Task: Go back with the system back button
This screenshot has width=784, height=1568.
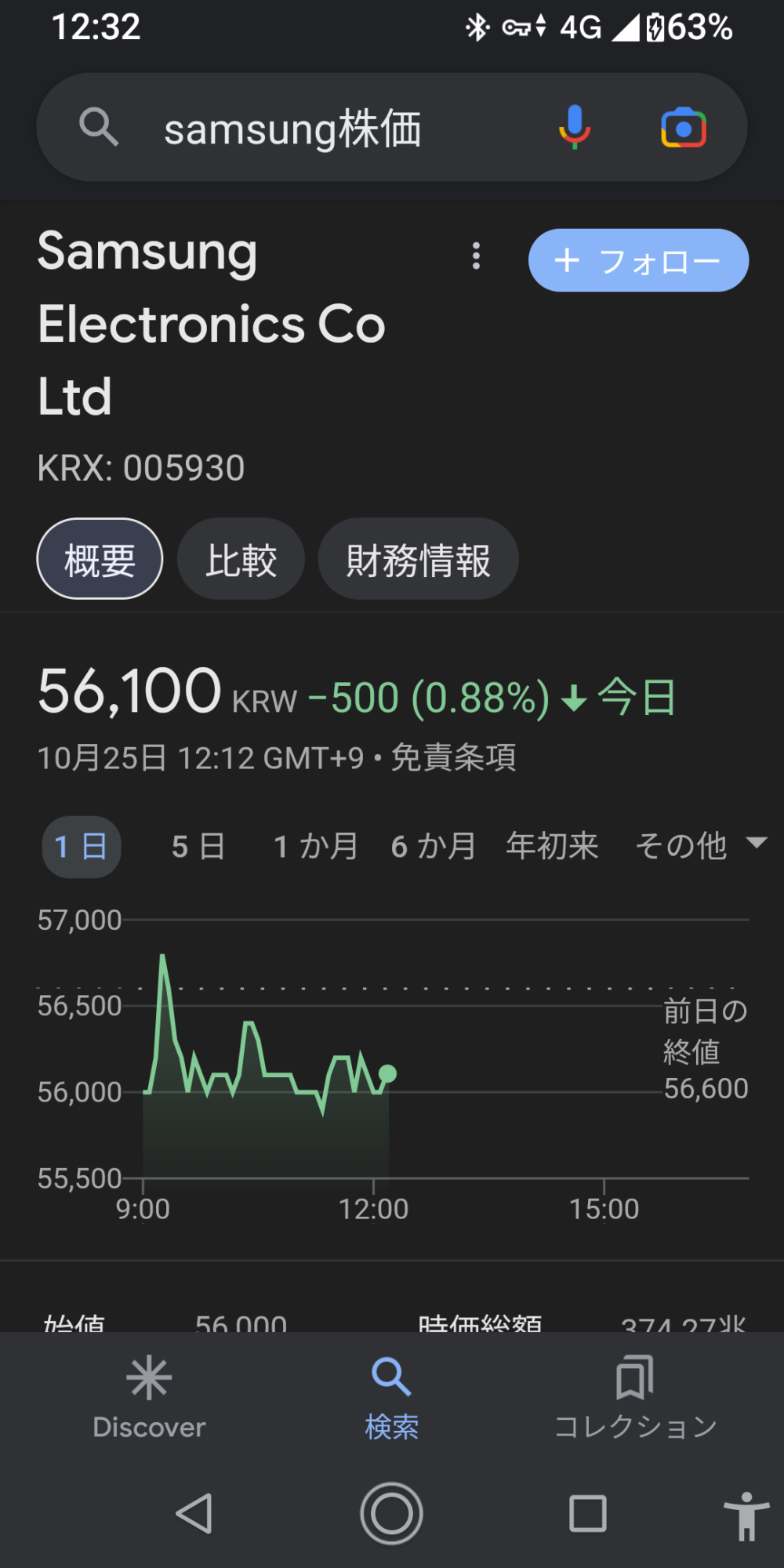Action: 194,1513
